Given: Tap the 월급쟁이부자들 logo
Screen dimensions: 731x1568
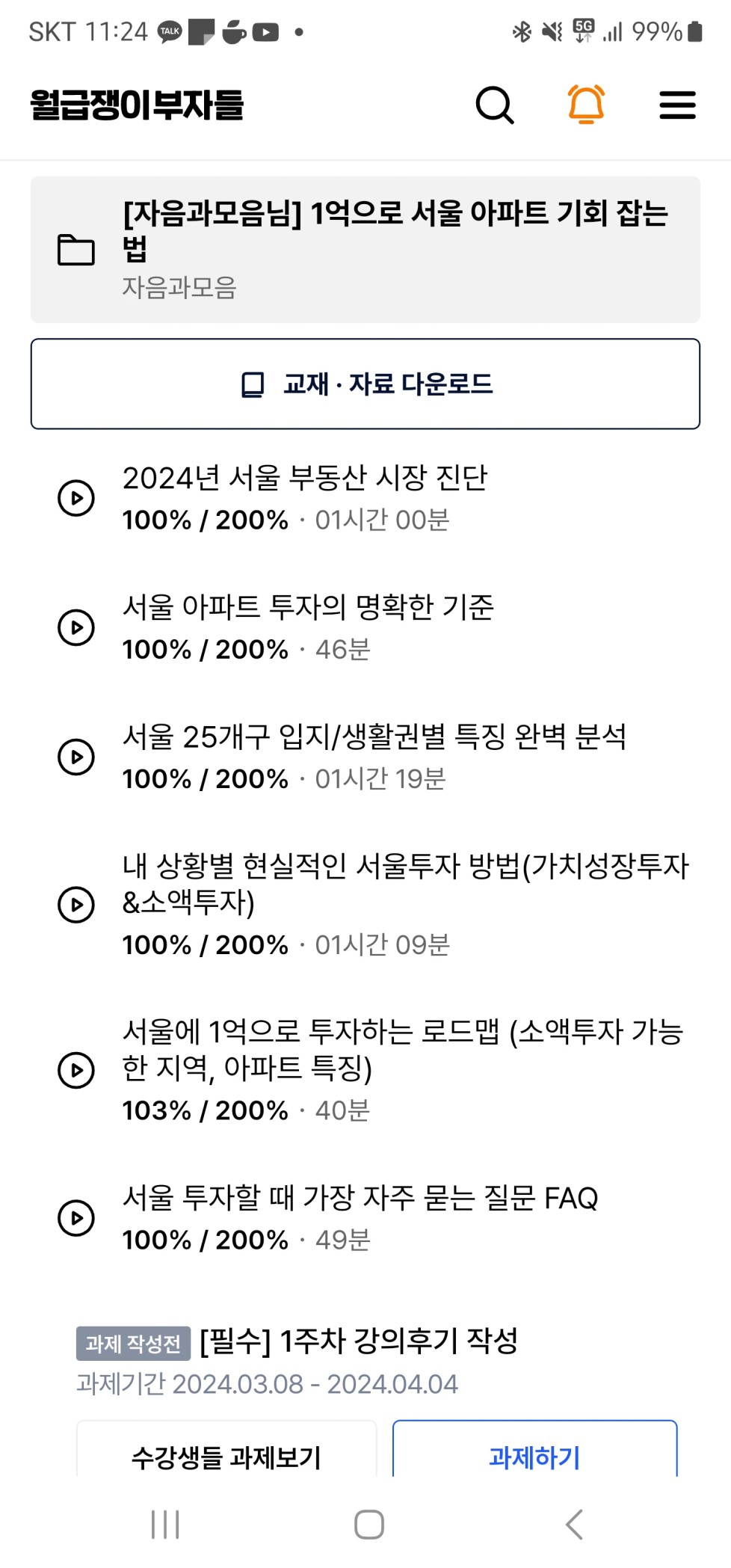Looking at the screenshot, I should 138,105.
